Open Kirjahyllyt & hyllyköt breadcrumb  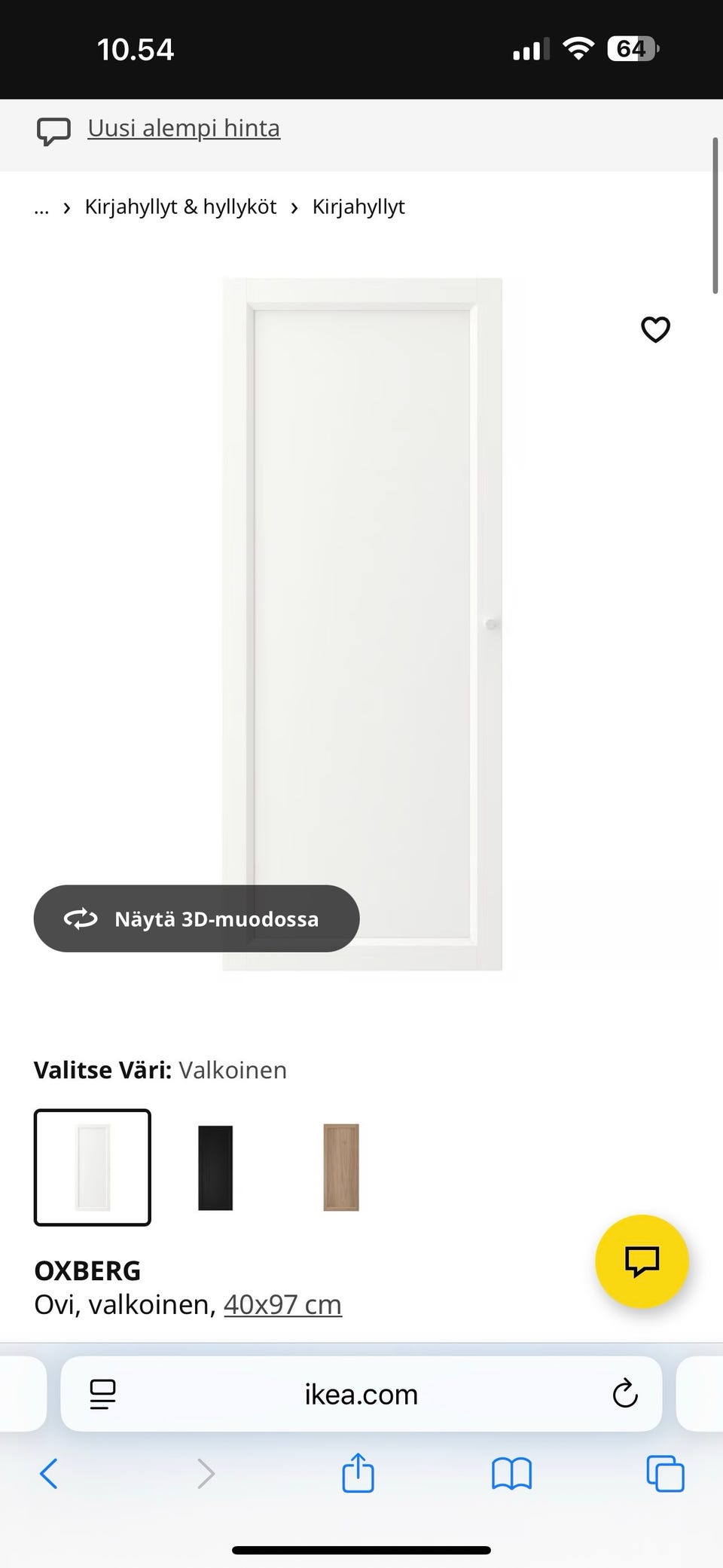coord(181,206)
